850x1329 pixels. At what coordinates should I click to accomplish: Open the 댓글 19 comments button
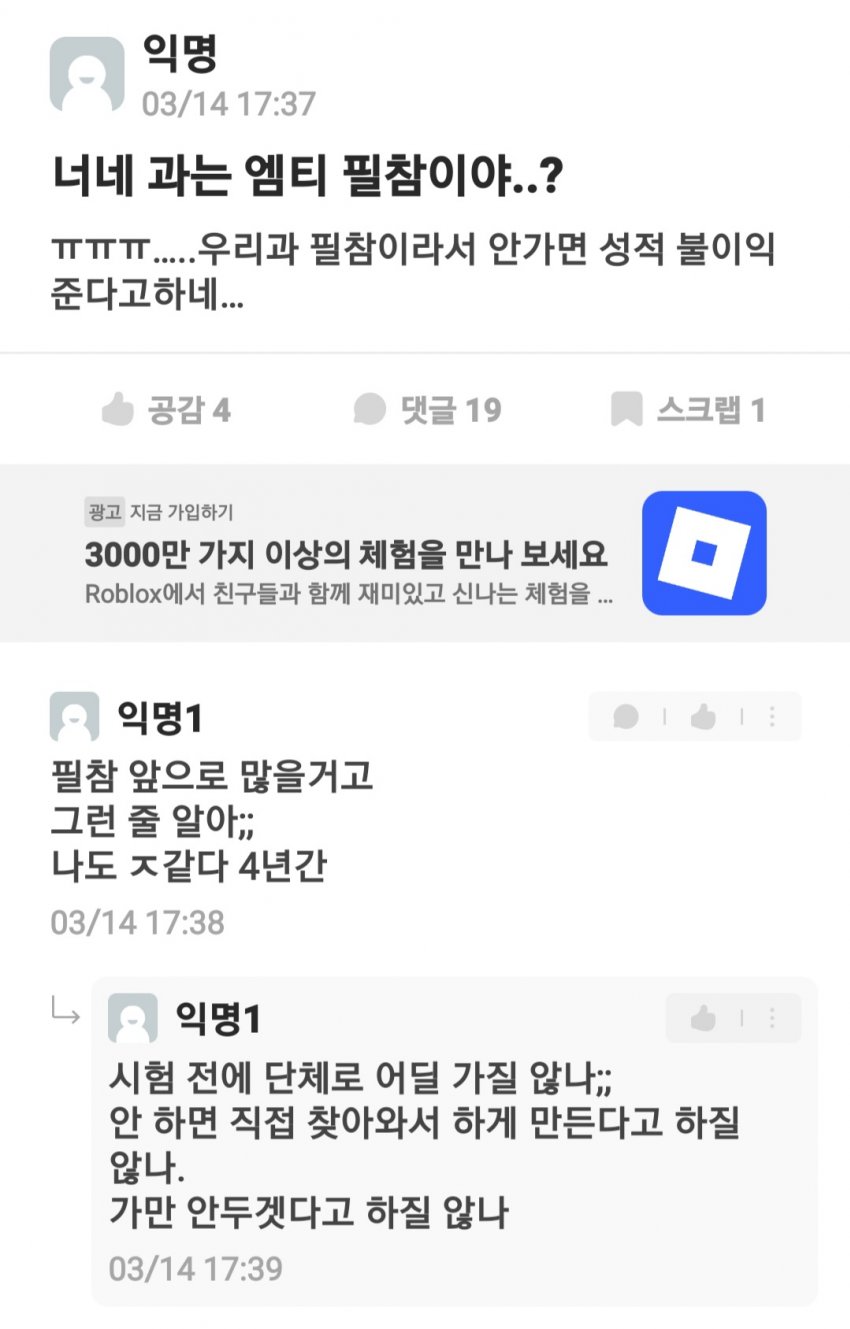pos(427,409)
